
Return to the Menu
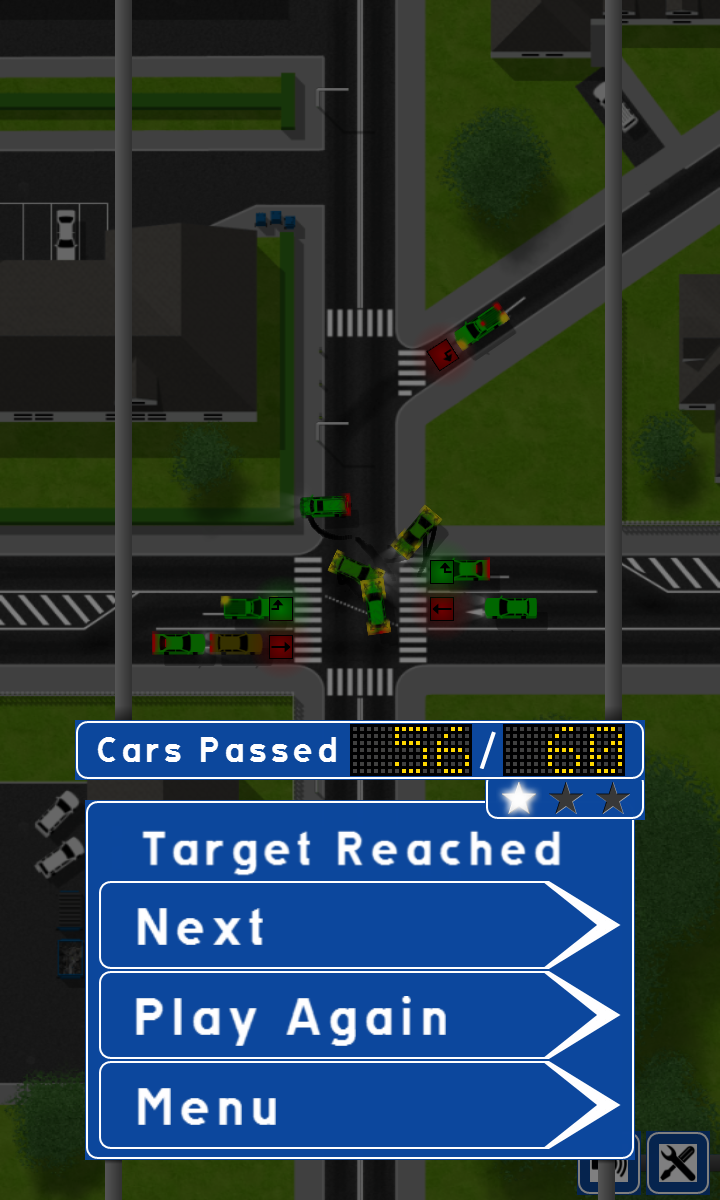tap(360, 1105)
